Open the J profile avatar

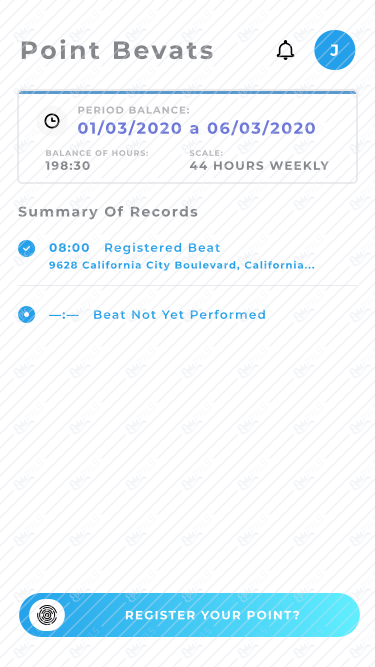[x=335, y=50]
